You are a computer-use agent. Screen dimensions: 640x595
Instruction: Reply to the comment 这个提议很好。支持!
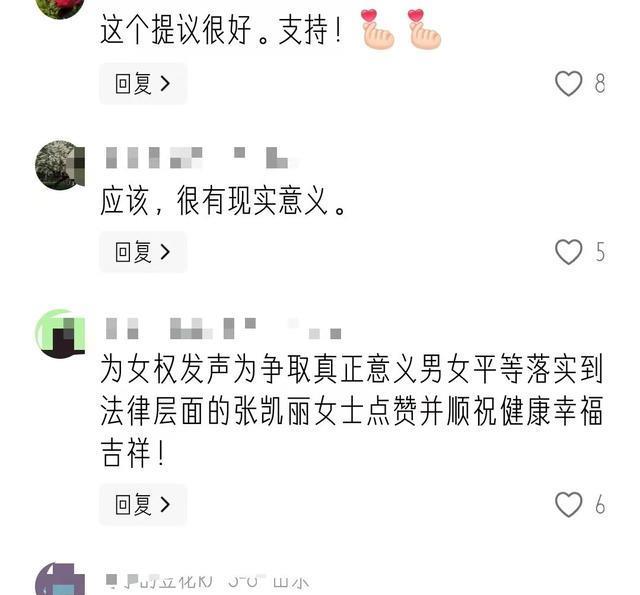[x=142, y=84]
